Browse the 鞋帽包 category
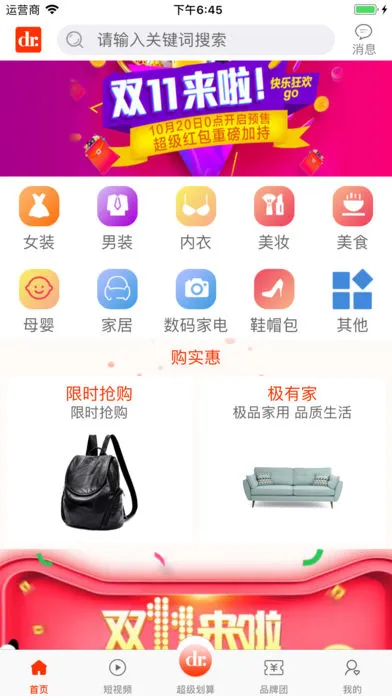The image size is (392, 696). point(274,301)
